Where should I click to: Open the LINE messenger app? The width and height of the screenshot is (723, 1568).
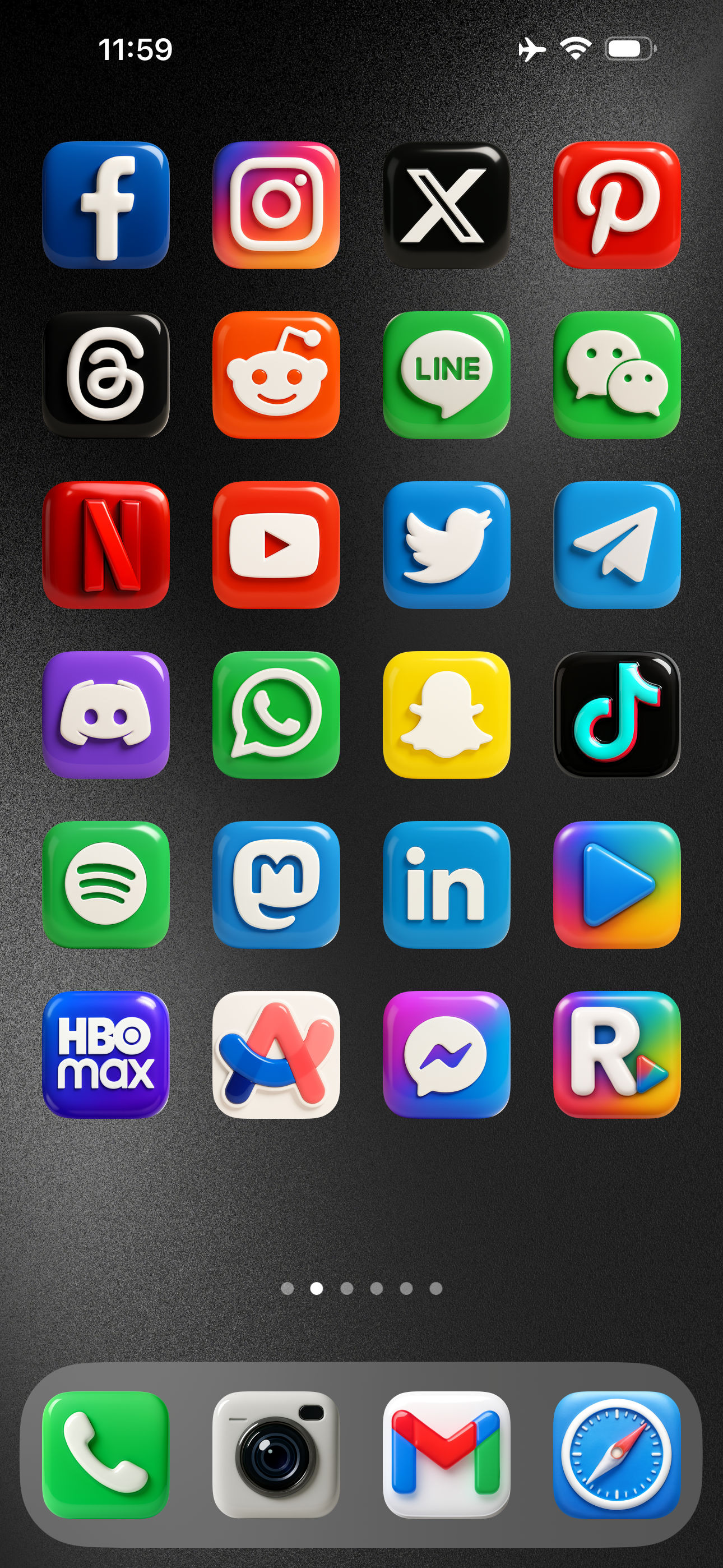point(446,375)
